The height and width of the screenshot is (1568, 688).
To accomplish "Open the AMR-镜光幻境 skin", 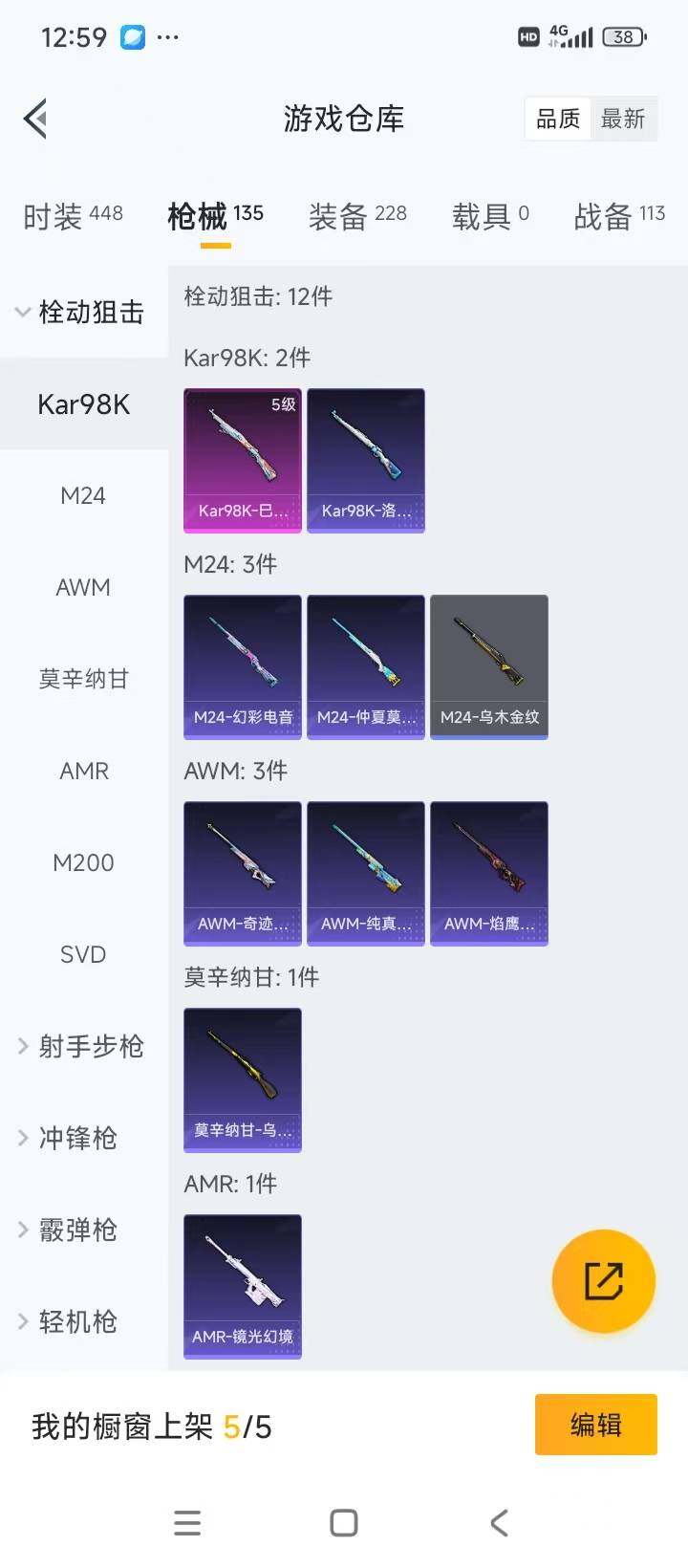I will click(243, 1286).
